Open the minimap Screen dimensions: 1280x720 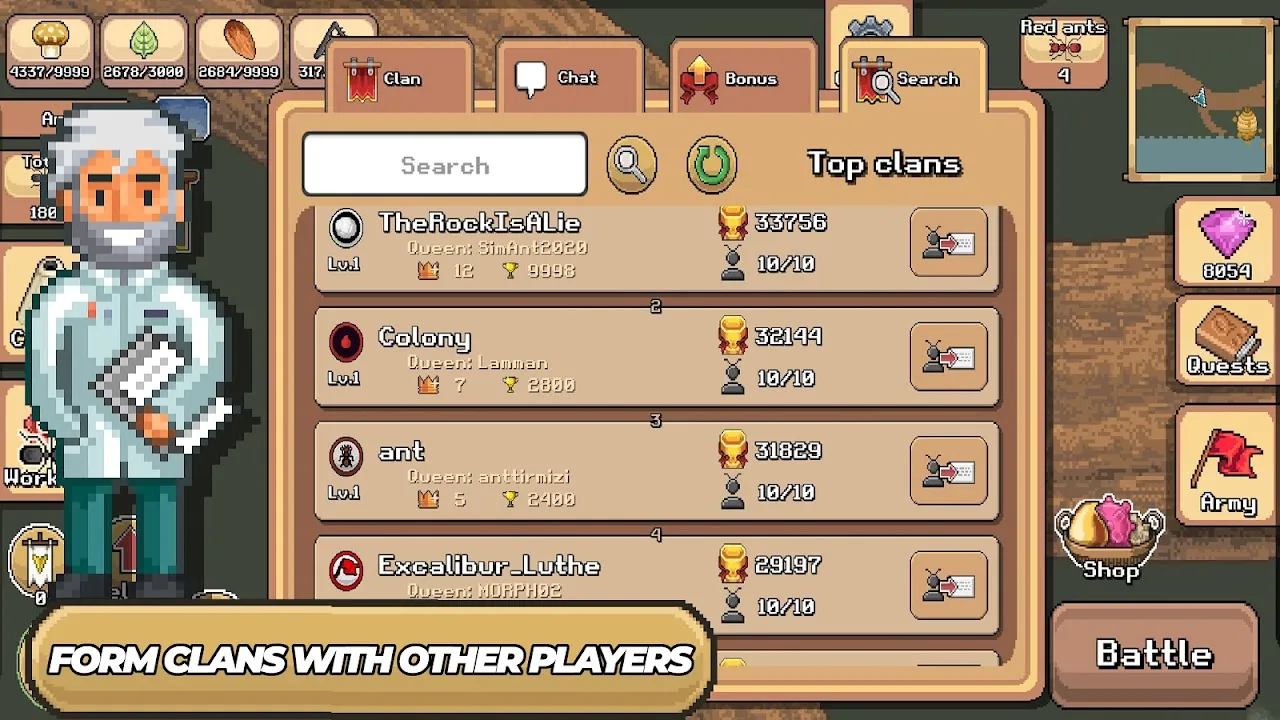1197,98
